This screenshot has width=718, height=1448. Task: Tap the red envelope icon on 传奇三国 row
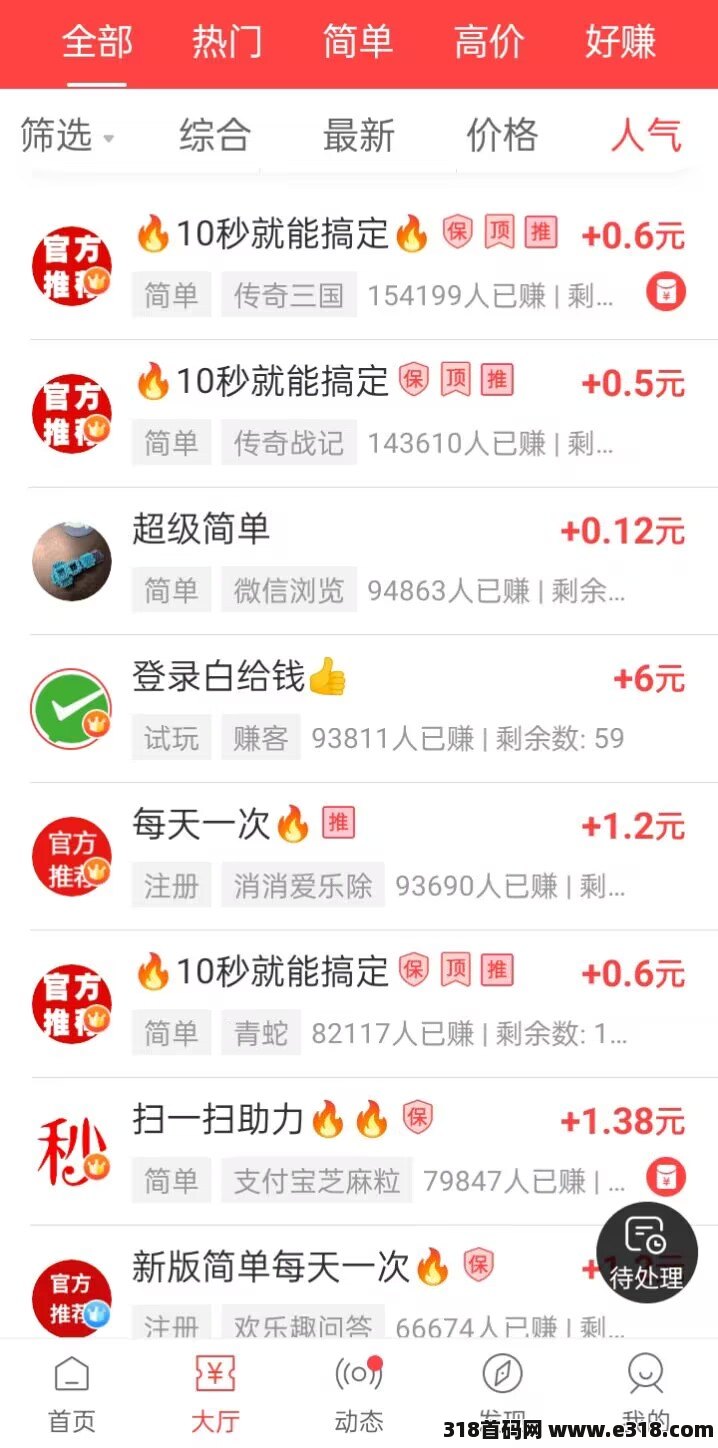[665, 291]
